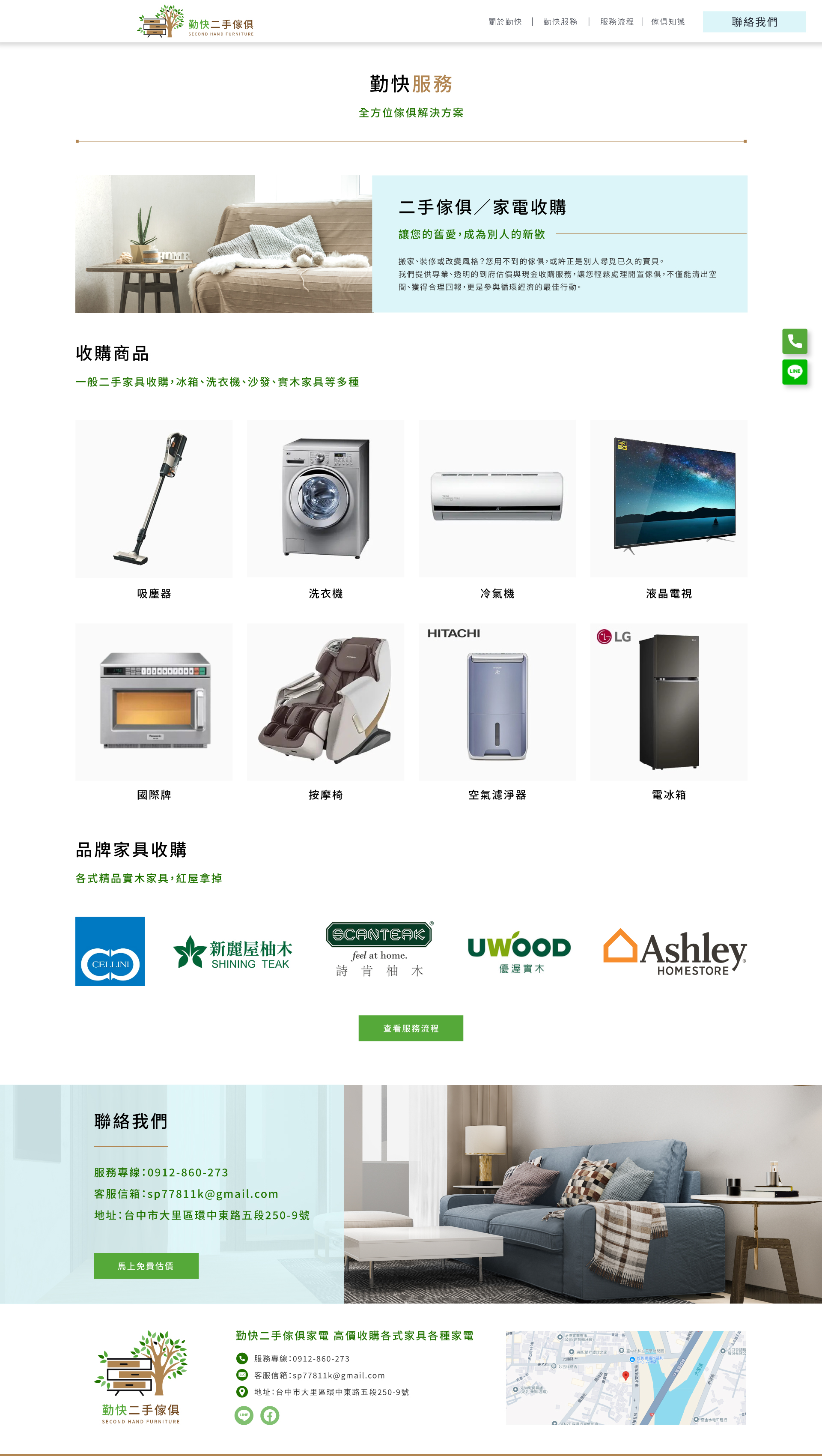Open the floating LINE chat icon
822x1456 pixels.
pyautogui.click(x=794, y=372)
